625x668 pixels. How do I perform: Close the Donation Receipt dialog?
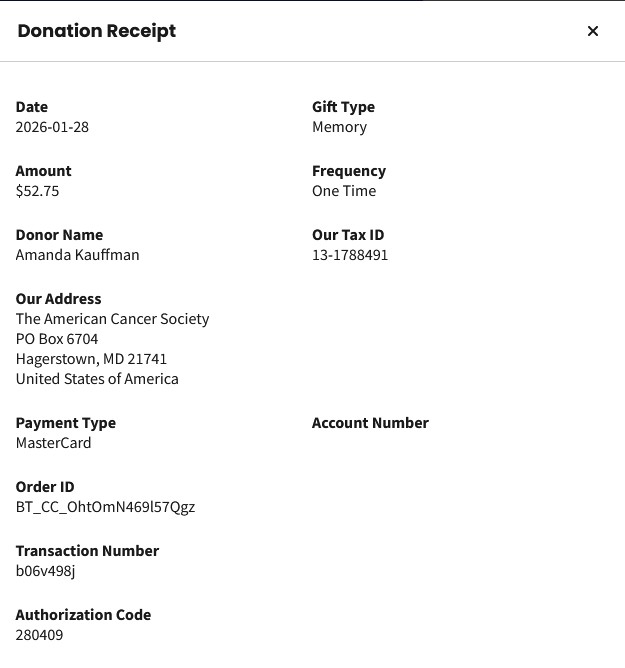point(593,31)
